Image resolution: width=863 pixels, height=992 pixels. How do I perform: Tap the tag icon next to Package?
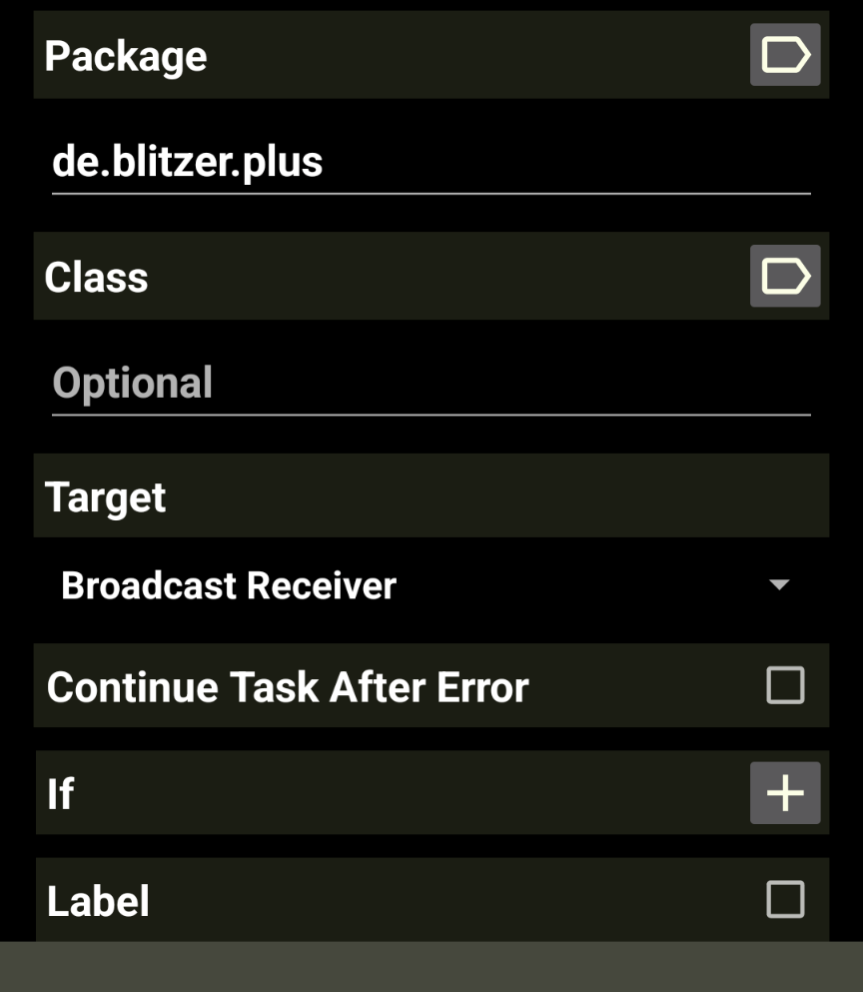785,55
